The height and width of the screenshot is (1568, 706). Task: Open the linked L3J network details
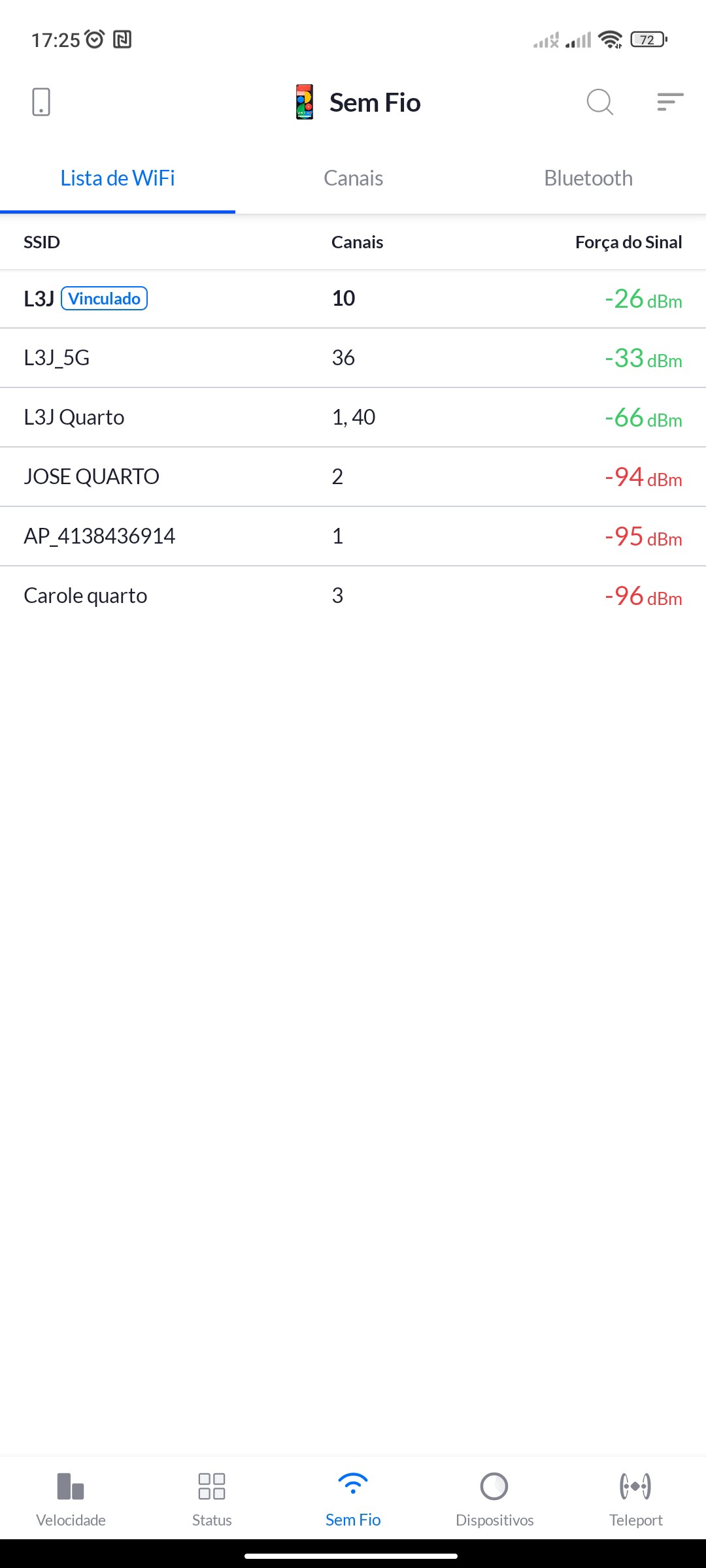point(353,299)
